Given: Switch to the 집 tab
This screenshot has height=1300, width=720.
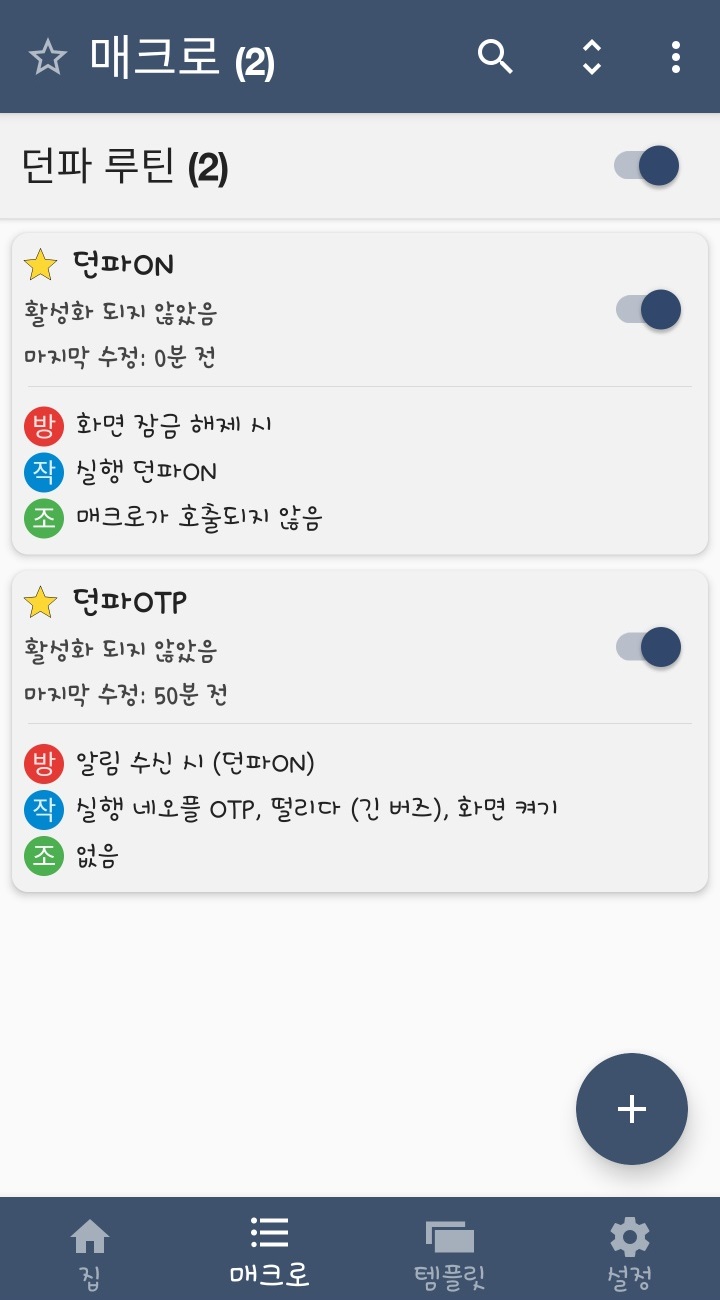Looking at the screenshot, I should pos(89,1250).
